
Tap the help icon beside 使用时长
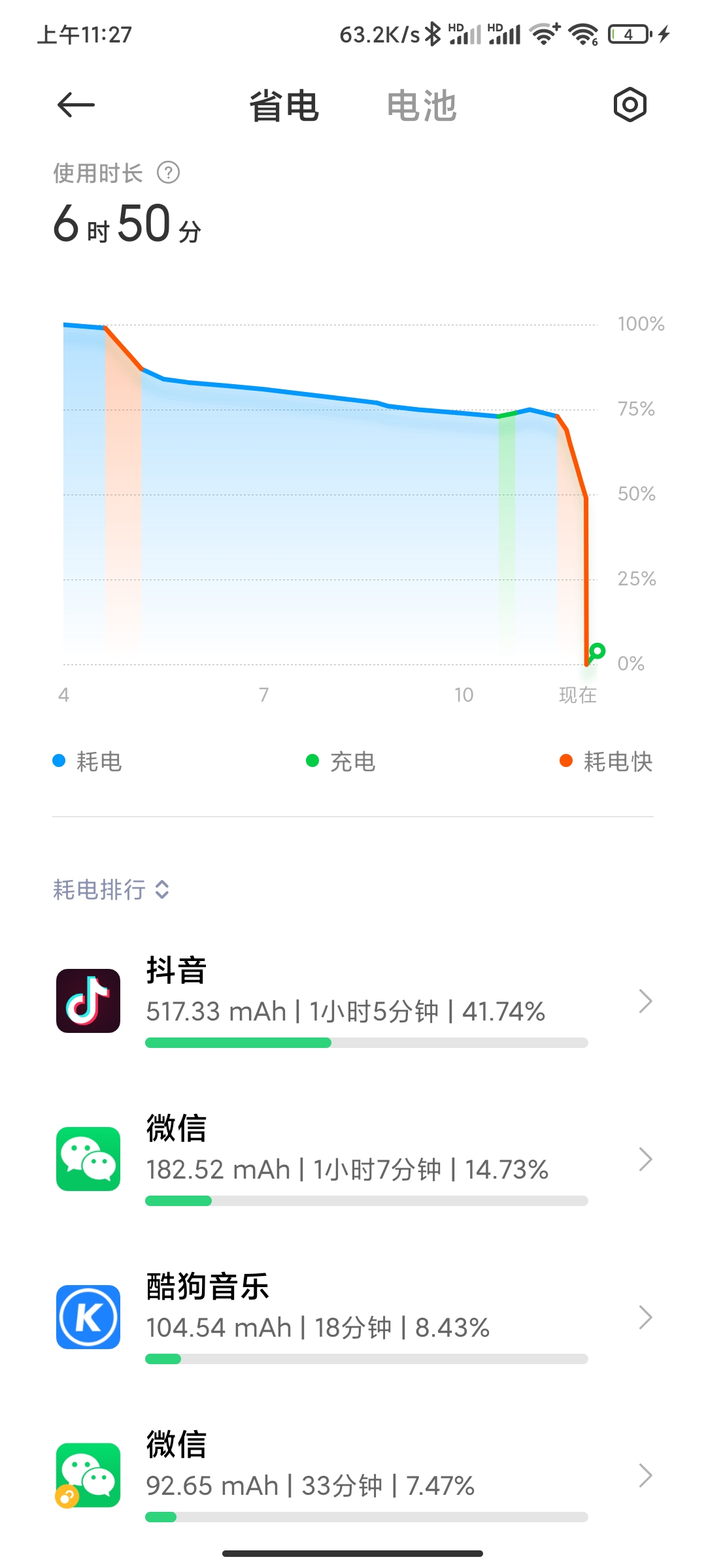(169, 173)
